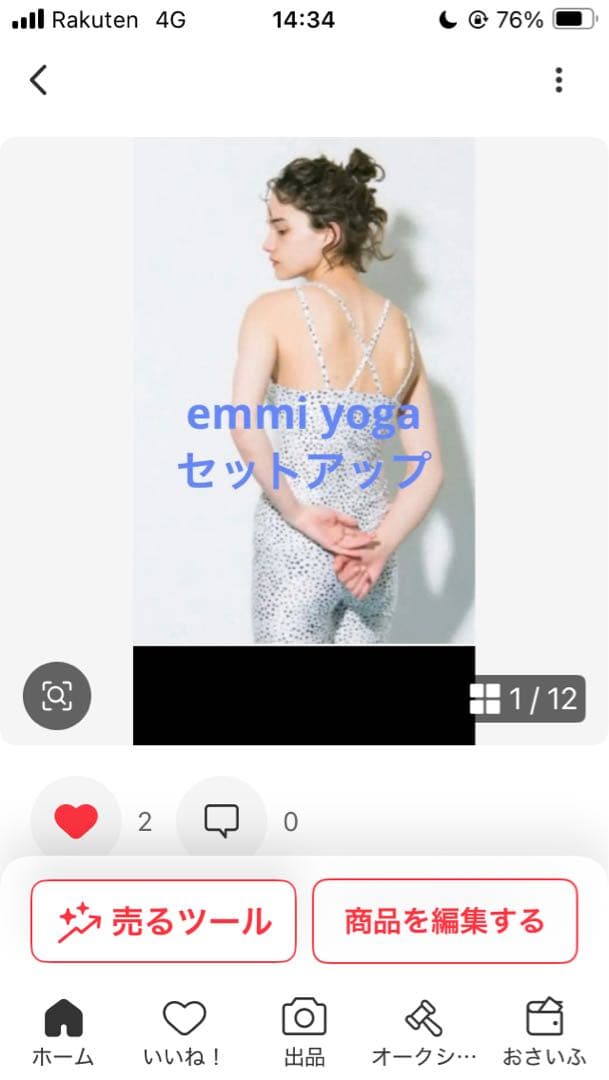Image resolution: width=609 pixels, height=1080 pixels.
Task: Open the three-dot overflow menu
Action: pos(558,80)
